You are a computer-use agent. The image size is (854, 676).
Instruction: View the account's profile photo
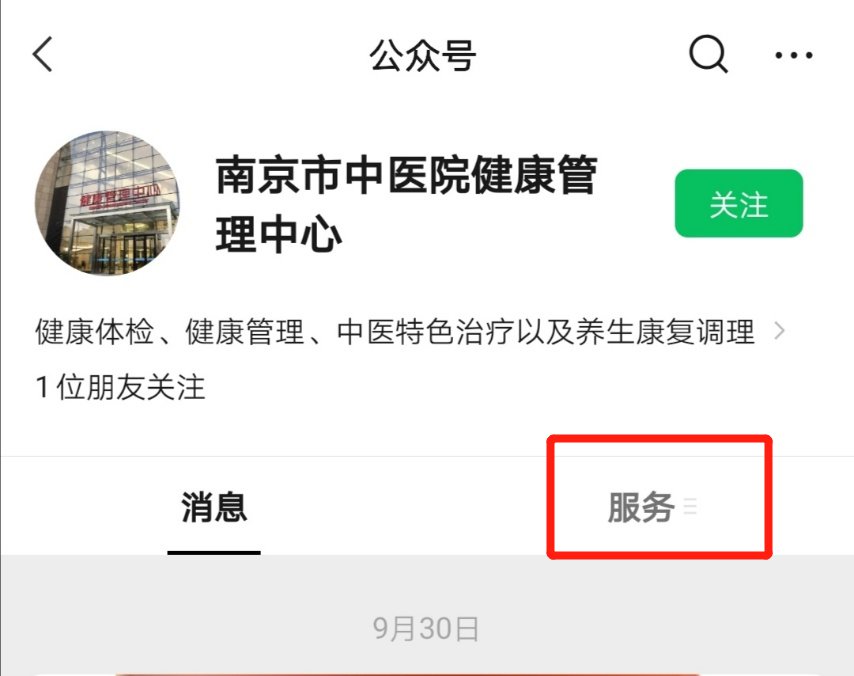point(107,204)
